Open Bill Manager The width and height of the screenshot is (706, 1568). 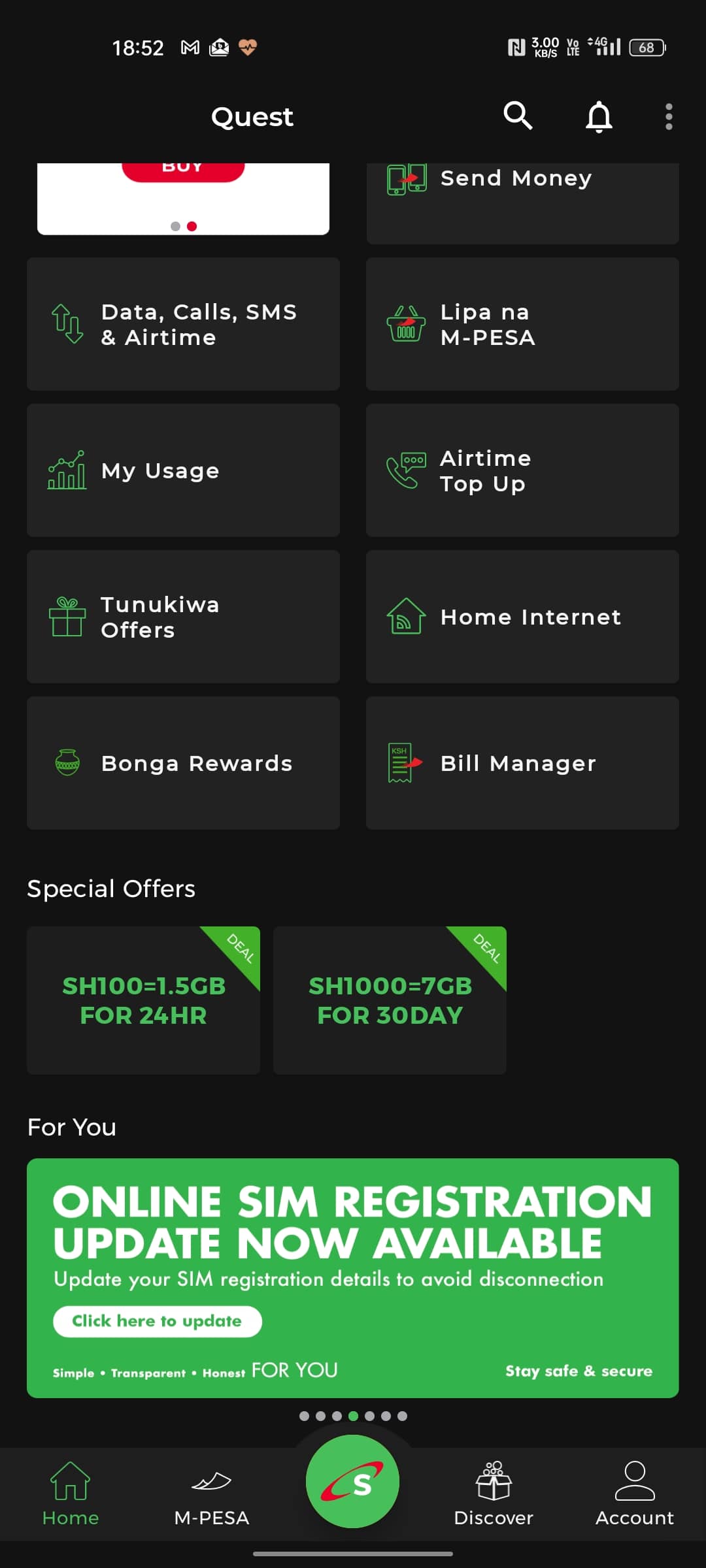(522, 763)
